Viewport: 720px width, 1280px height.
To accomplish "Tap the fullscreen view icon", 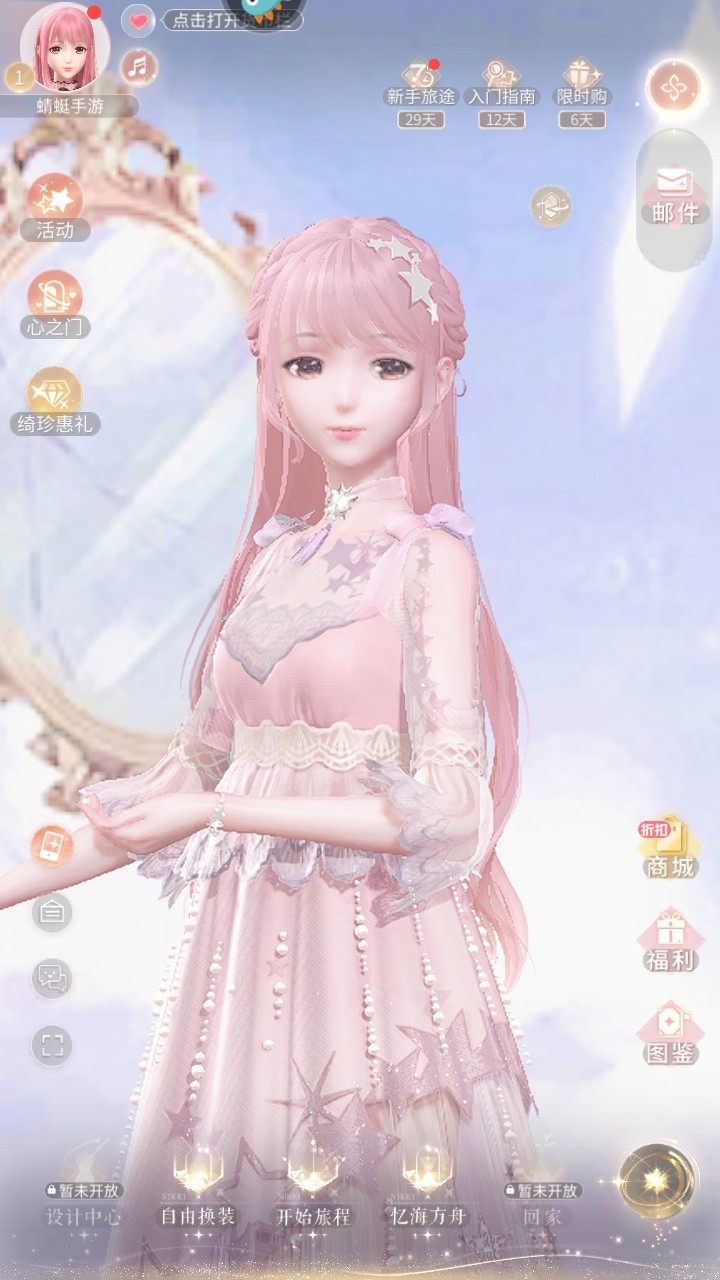I will pyautogui.click(x=52, y=1045).
